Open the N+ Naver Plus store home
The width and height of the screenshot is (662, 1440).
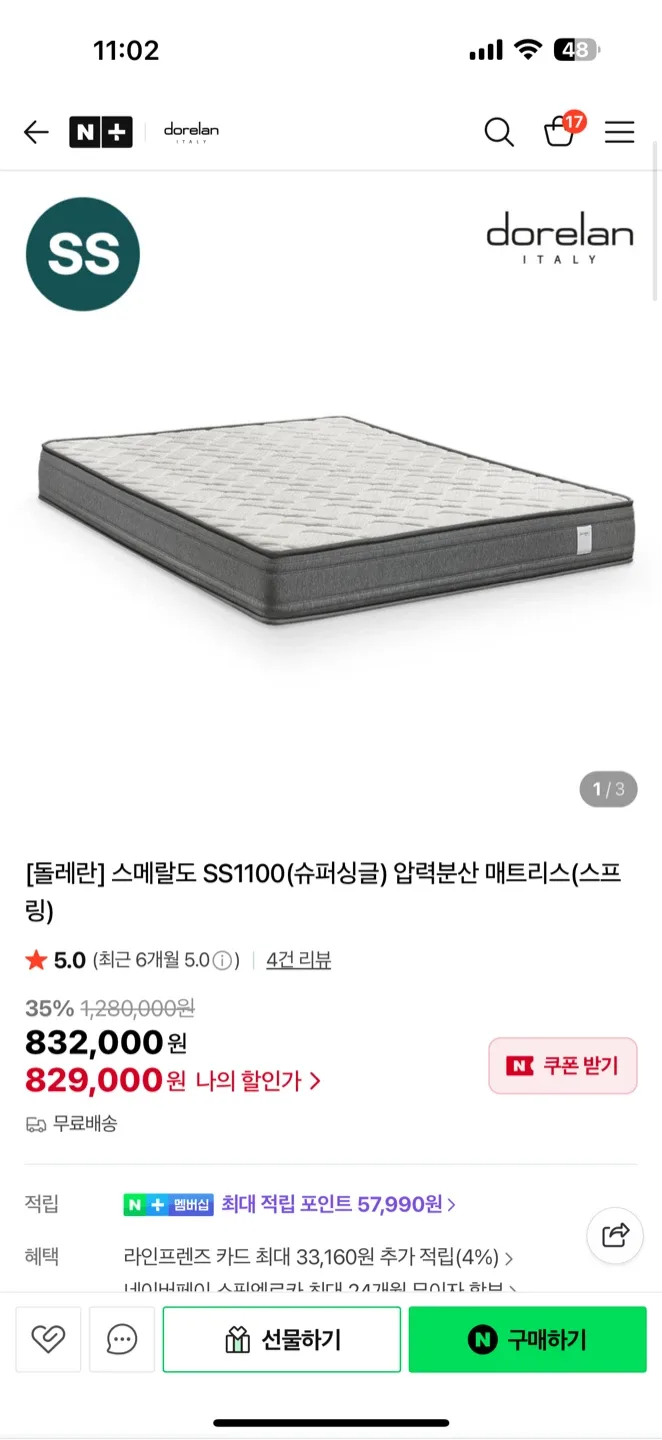coord(100,132)
